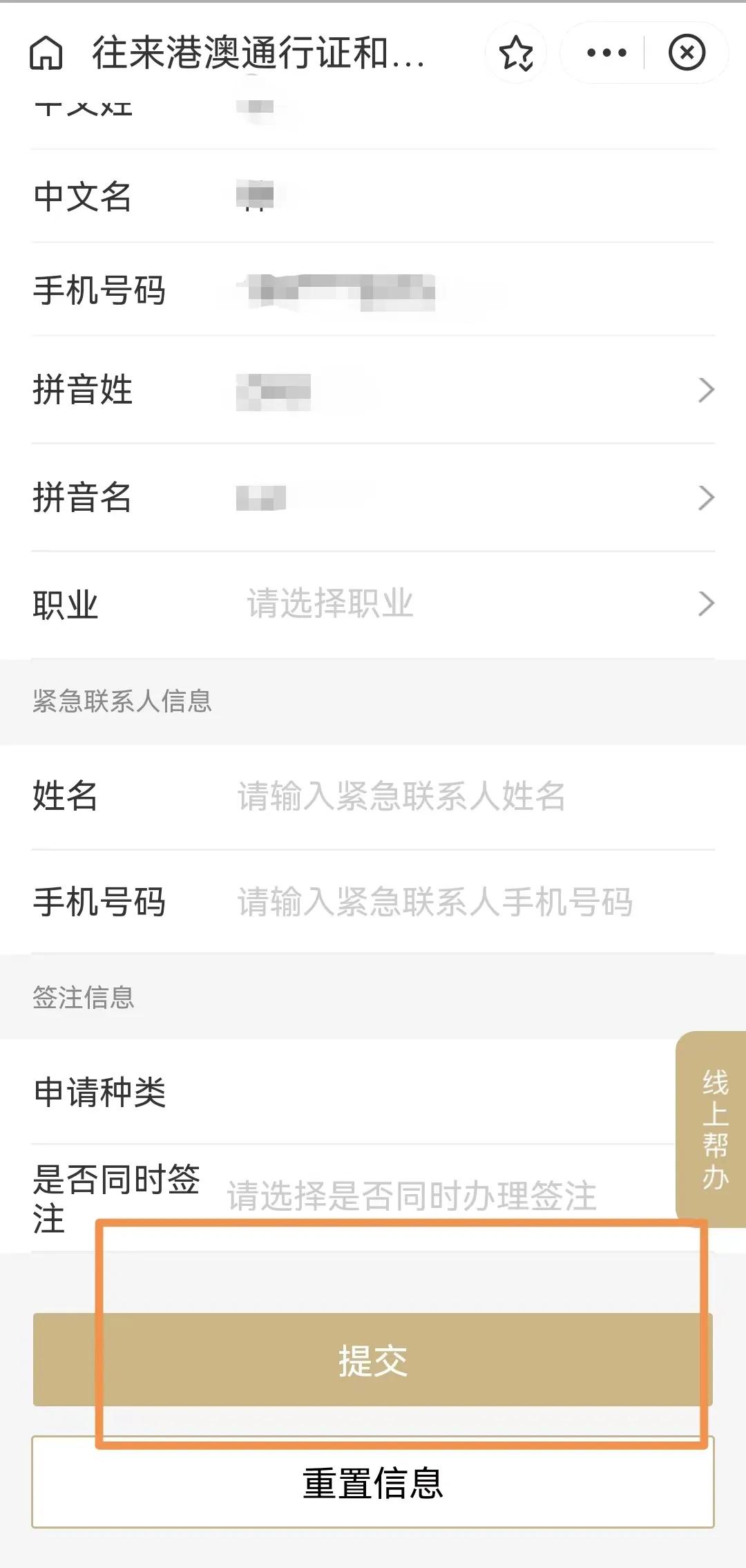746x1568 pixels.
Task: Expand the 拼音姓 field chevron
Action: click(706, 391)
